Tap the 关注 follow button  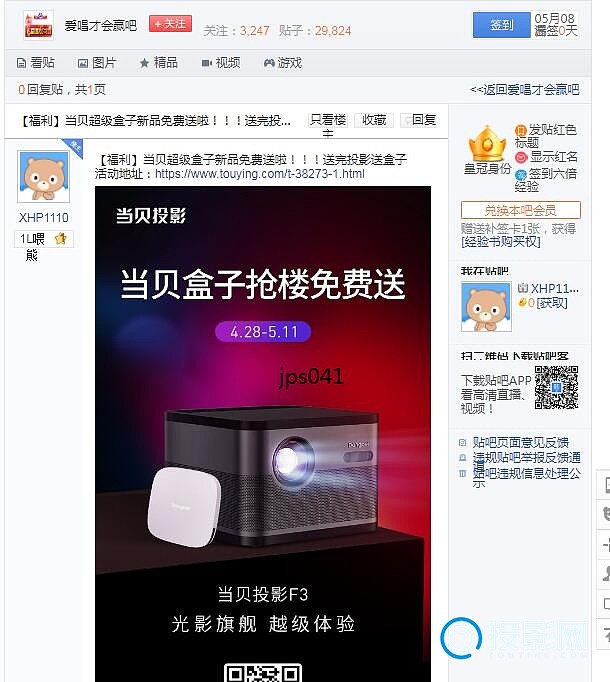point(170,23)
